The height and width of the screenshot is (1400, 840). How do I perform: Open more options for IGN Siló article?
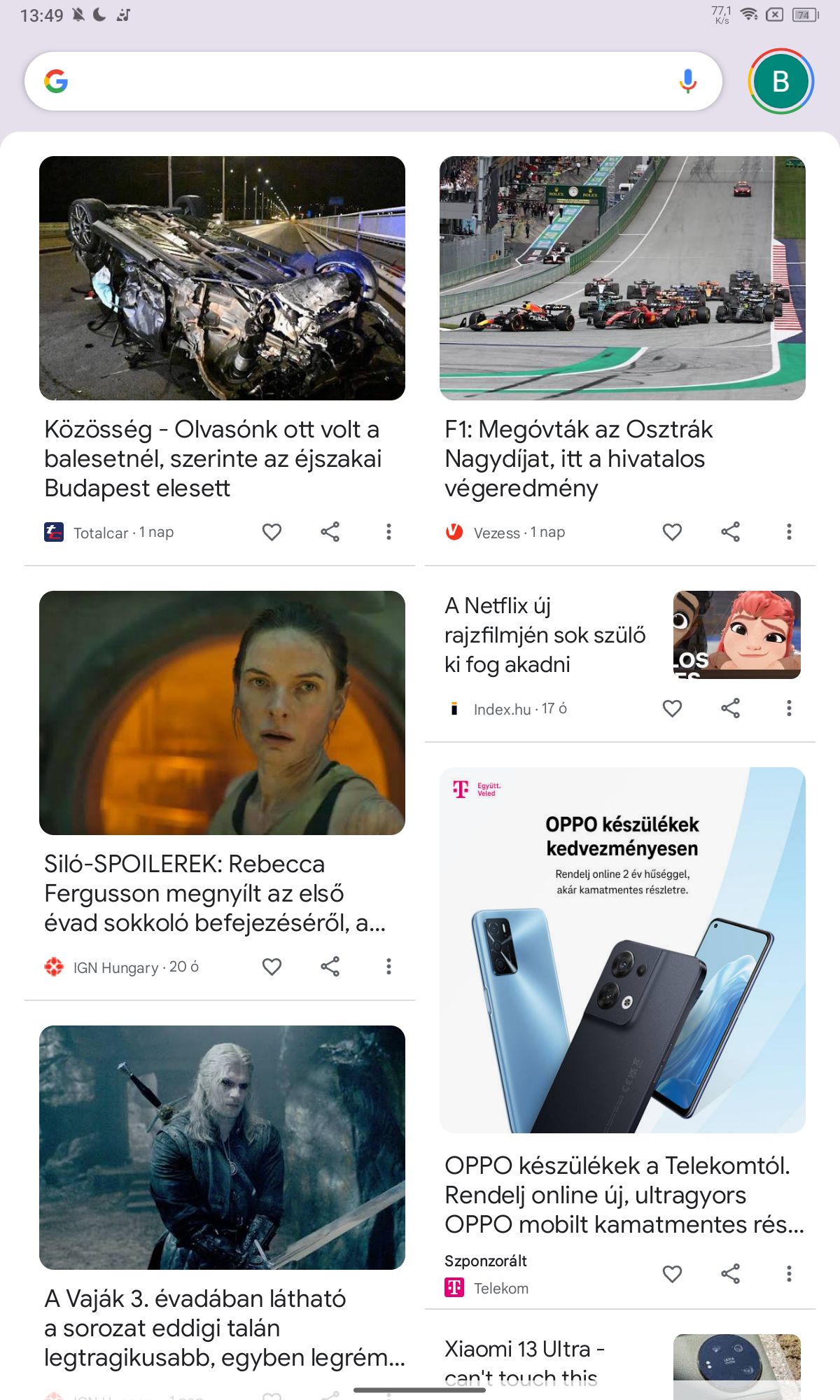388,967
